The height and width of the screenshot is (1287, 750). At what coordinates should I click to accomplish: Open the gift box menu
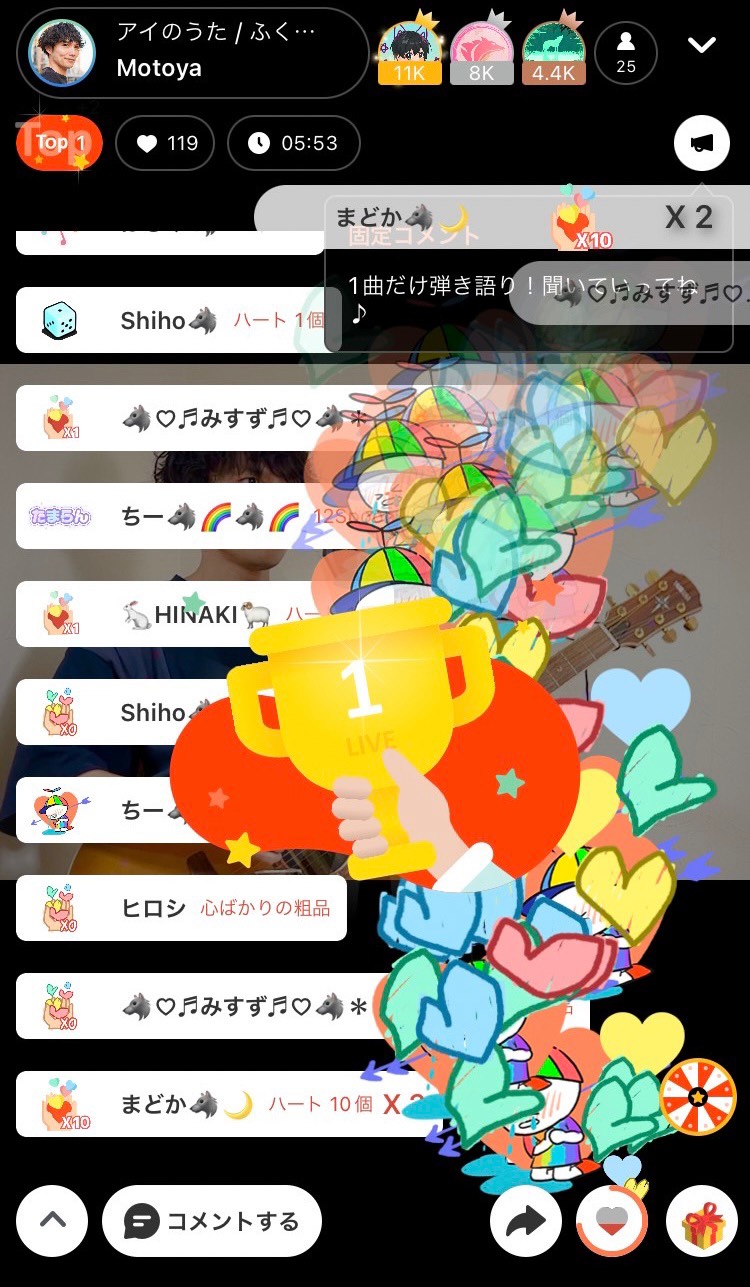[702, 1221]
